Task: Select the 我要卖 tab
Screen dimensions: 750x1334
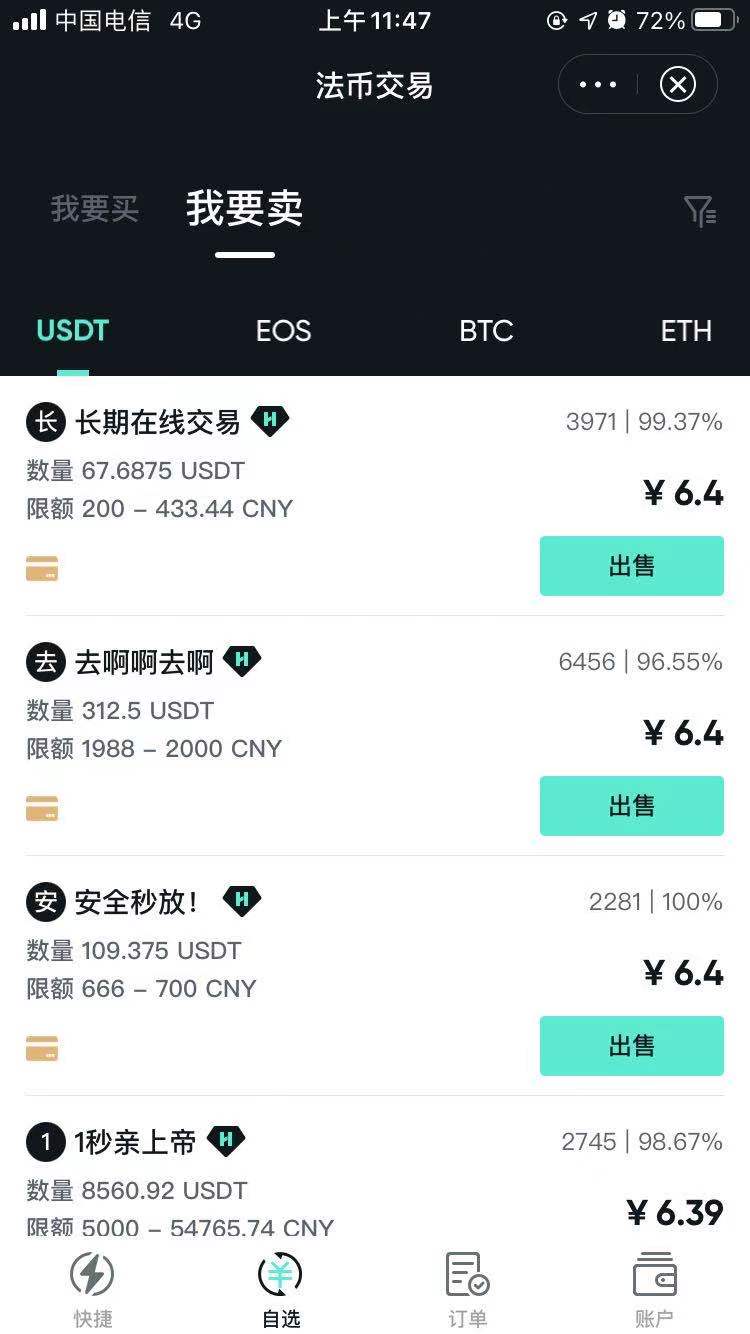Action: tap(244, 209)
